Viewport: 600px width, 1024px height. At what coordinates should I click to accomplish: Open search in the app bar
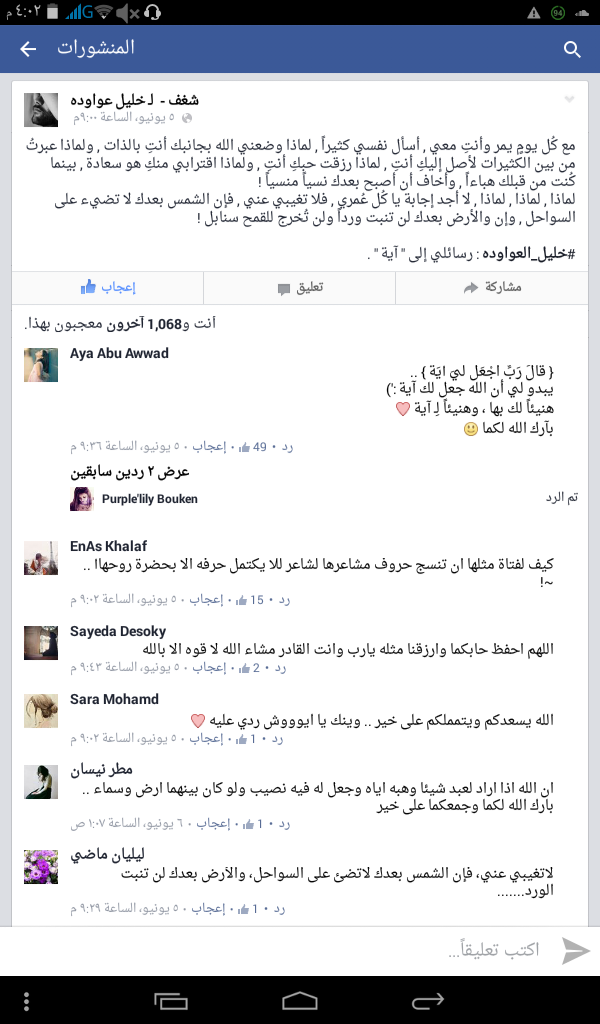(x=572, y=49)
